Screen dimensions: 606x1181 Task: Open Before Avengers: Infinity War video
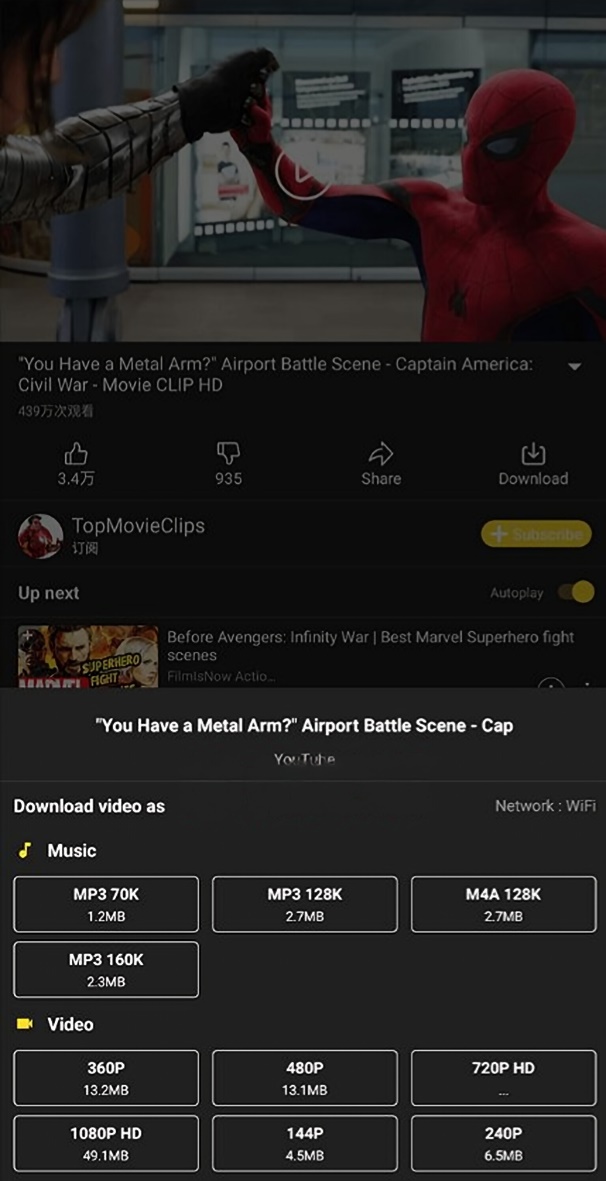point(370,645)
